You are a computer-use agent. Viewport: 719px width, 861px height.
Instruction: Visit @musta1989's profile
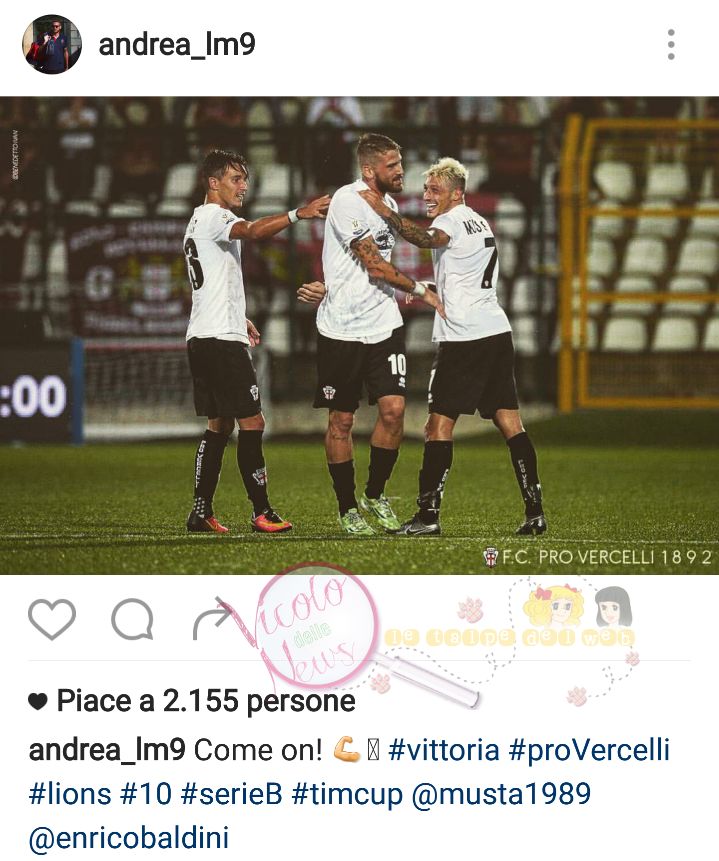[501, 795]
